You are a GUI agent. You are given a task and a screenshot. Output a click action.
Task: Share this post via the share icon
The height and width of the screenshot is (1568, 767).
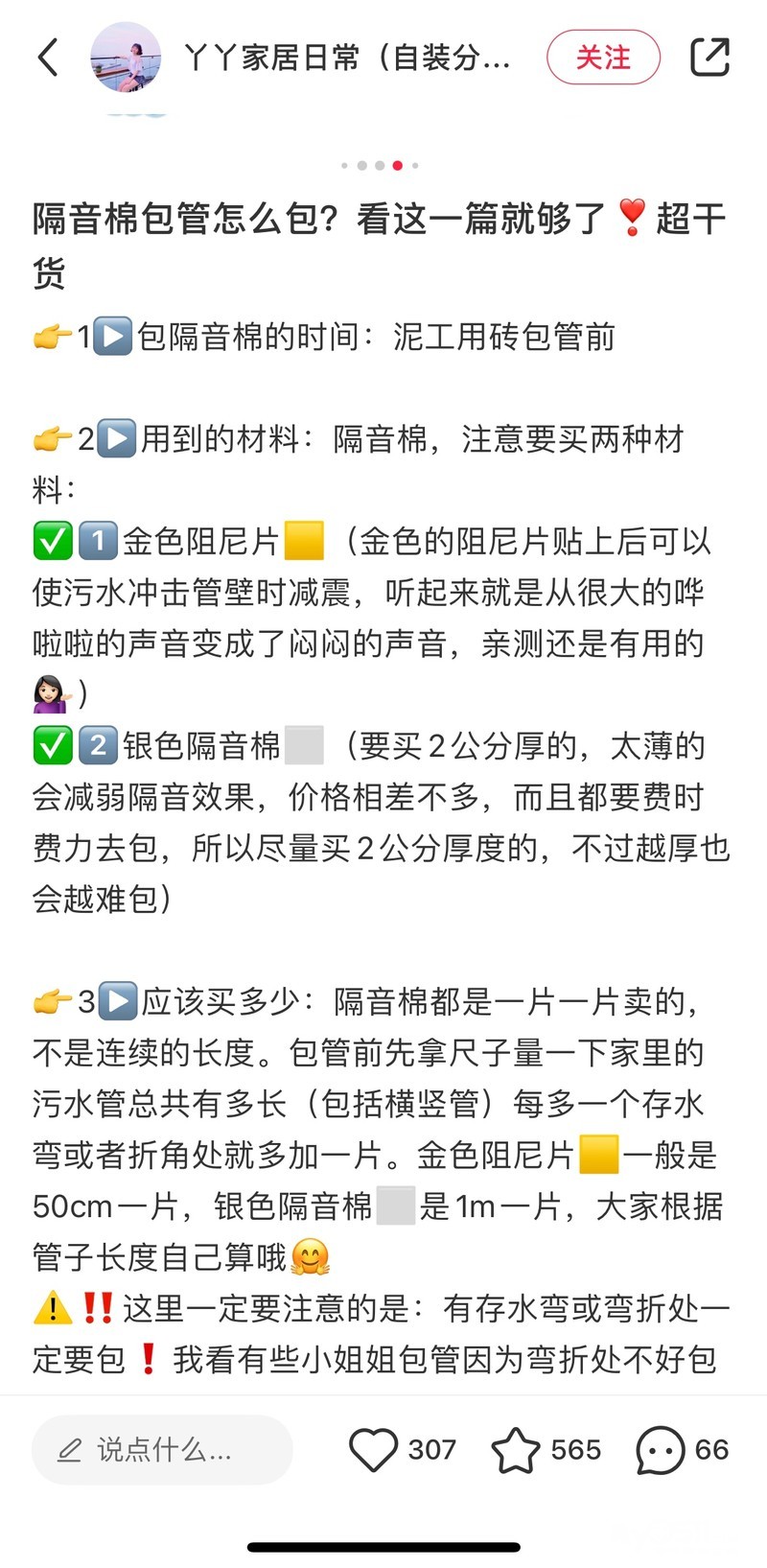coord(709,58)
